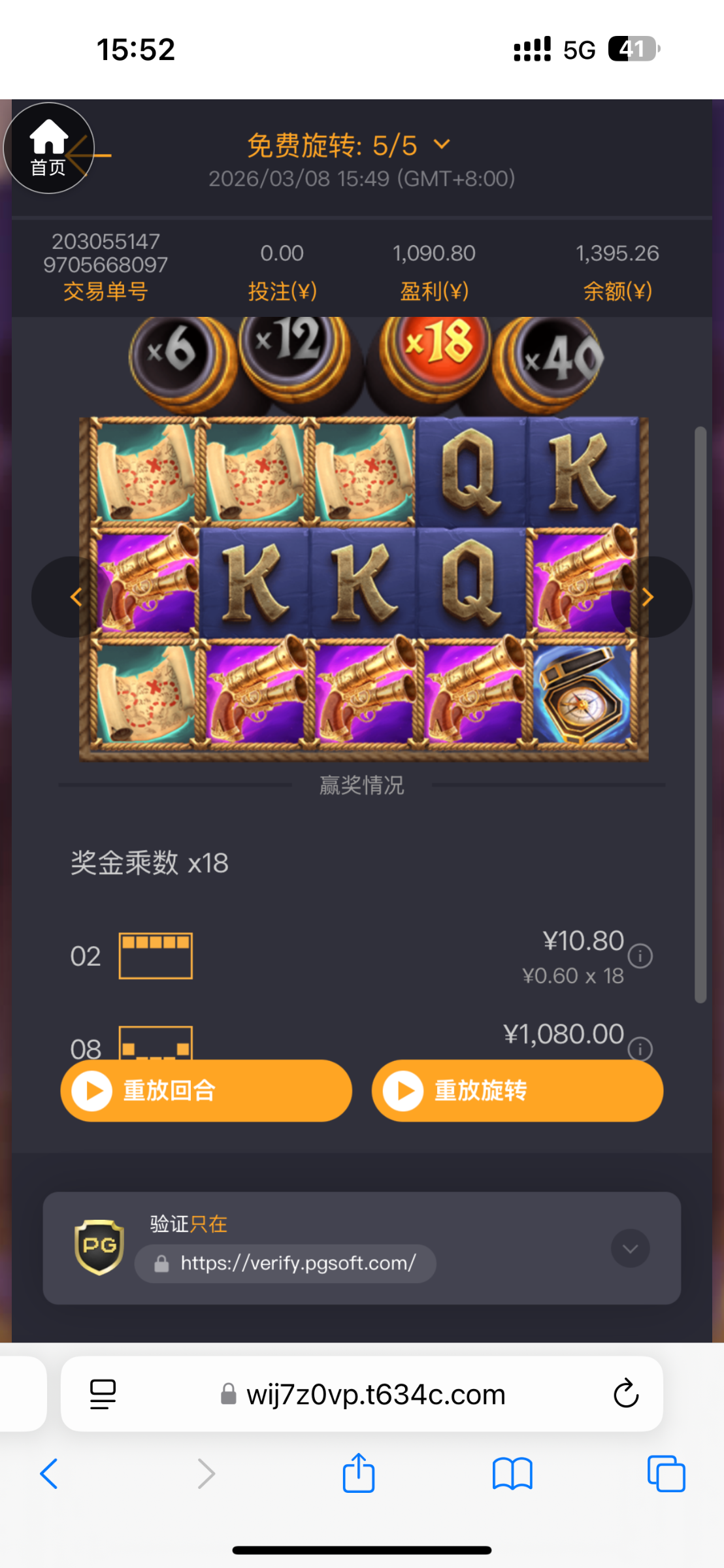Screen dimensions: 724x1568
Task: Open browser bookmarks
Action: [x=512, y=1473]
